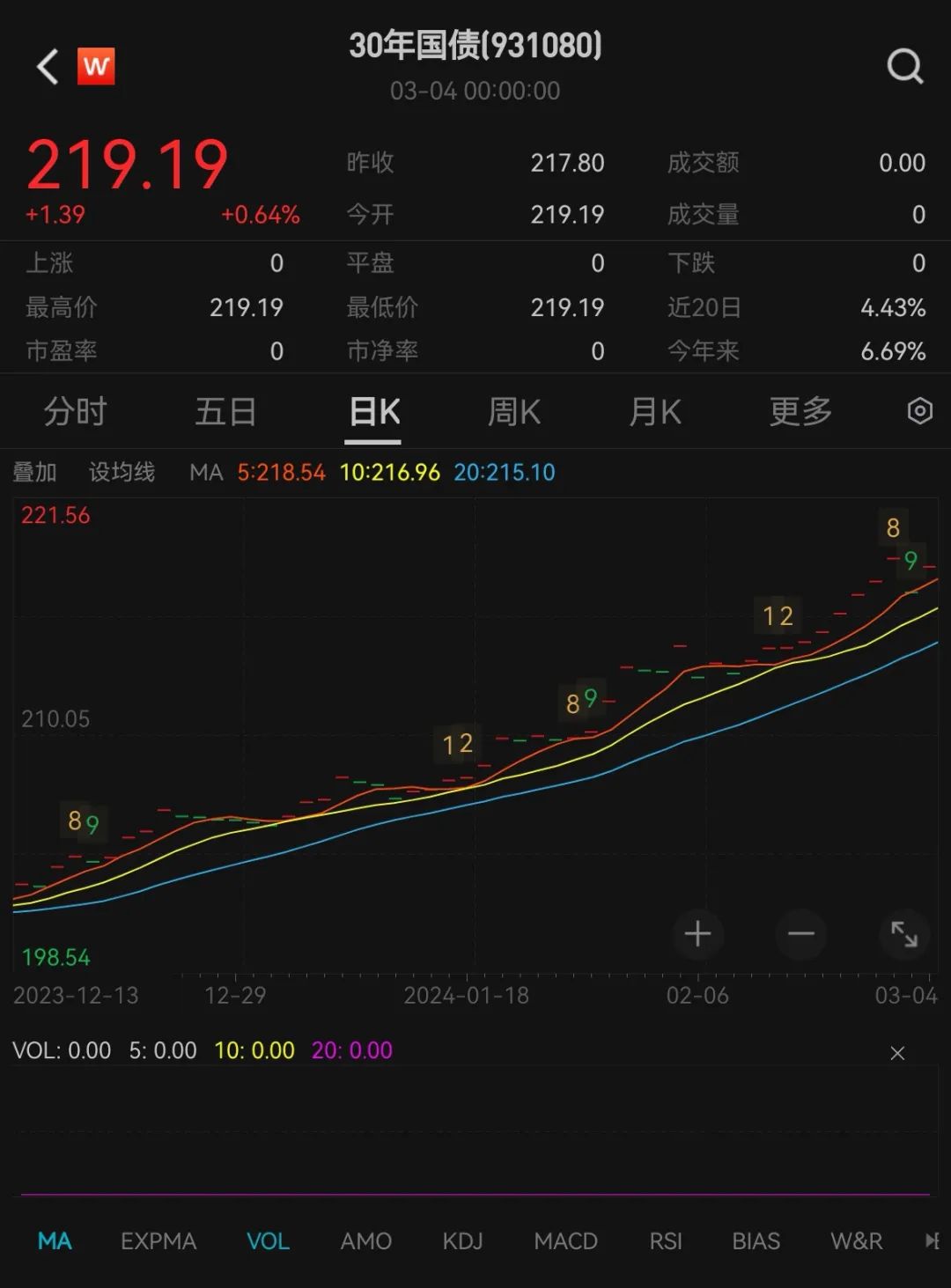The image size is (951, 1288).
Task: Open 设均线 moving average settings
Action: coord(122,473)
